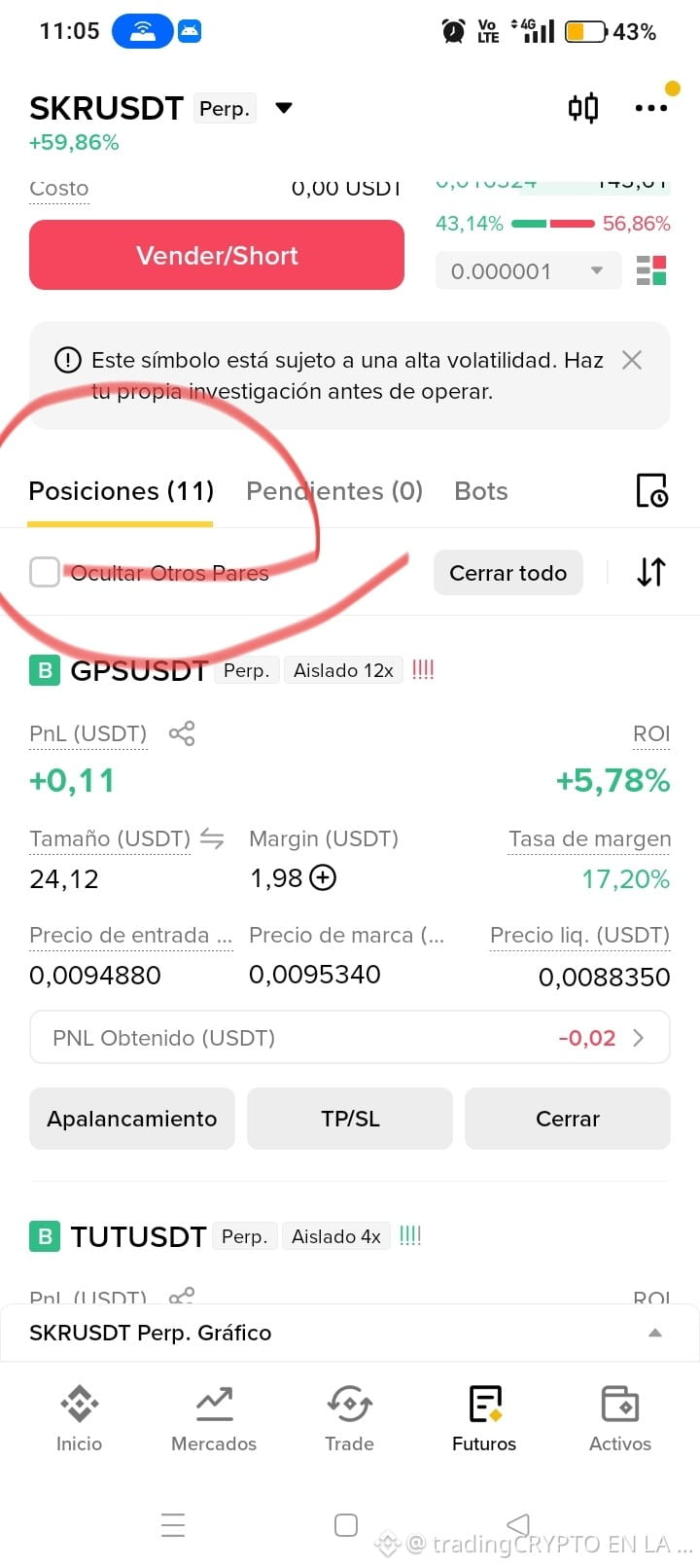Share the GPSUSDT position PnL
Screen dimensions: 700x1568
pyautogui.click(x=182, y=733)
